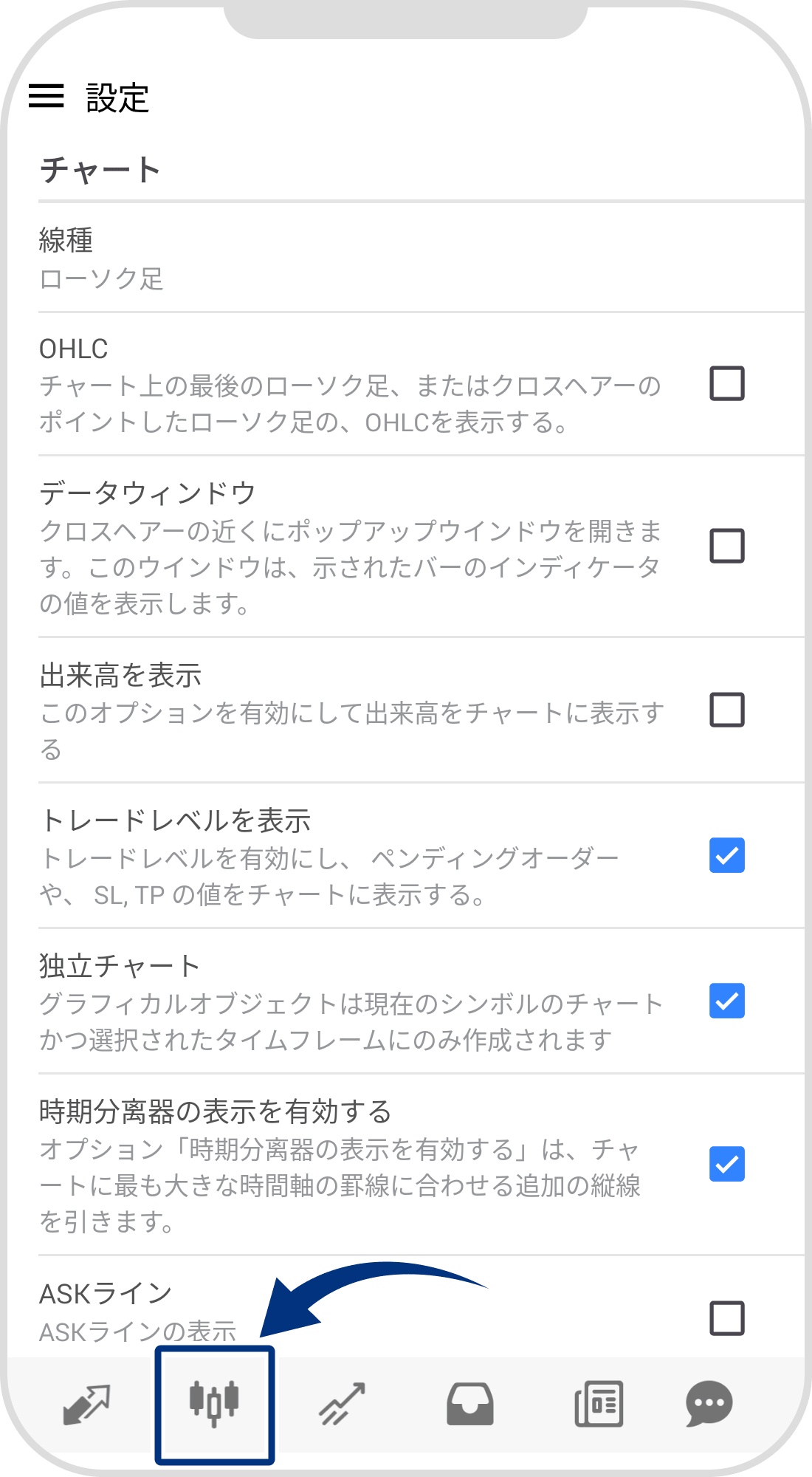The width and height of the screenshot is (812, 1477).
Task: Open the Trade screen icon
Action: click(340, 1403)
